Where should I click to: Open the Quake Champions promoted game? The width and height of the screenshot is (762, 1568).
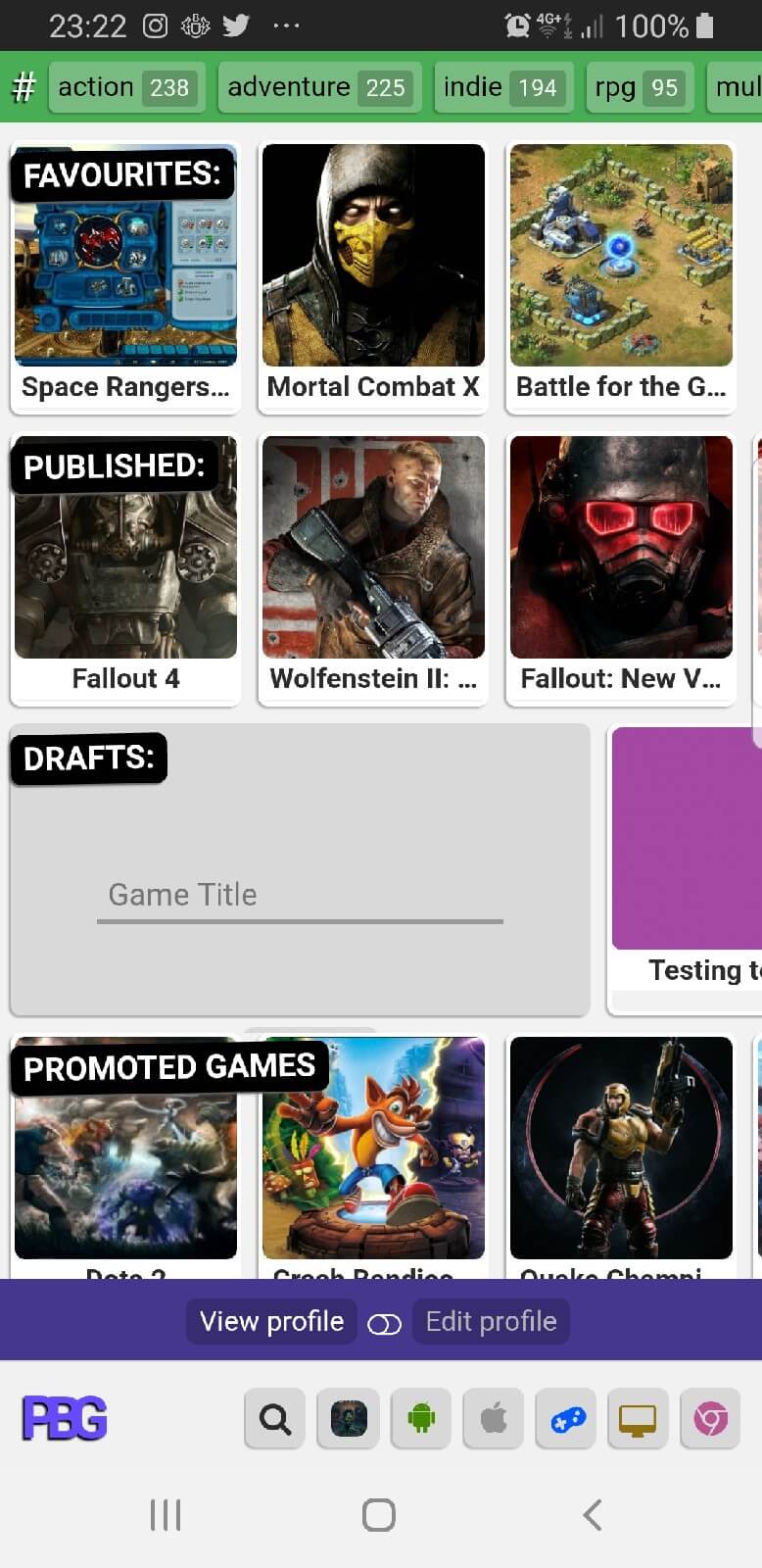[621, 1151]
